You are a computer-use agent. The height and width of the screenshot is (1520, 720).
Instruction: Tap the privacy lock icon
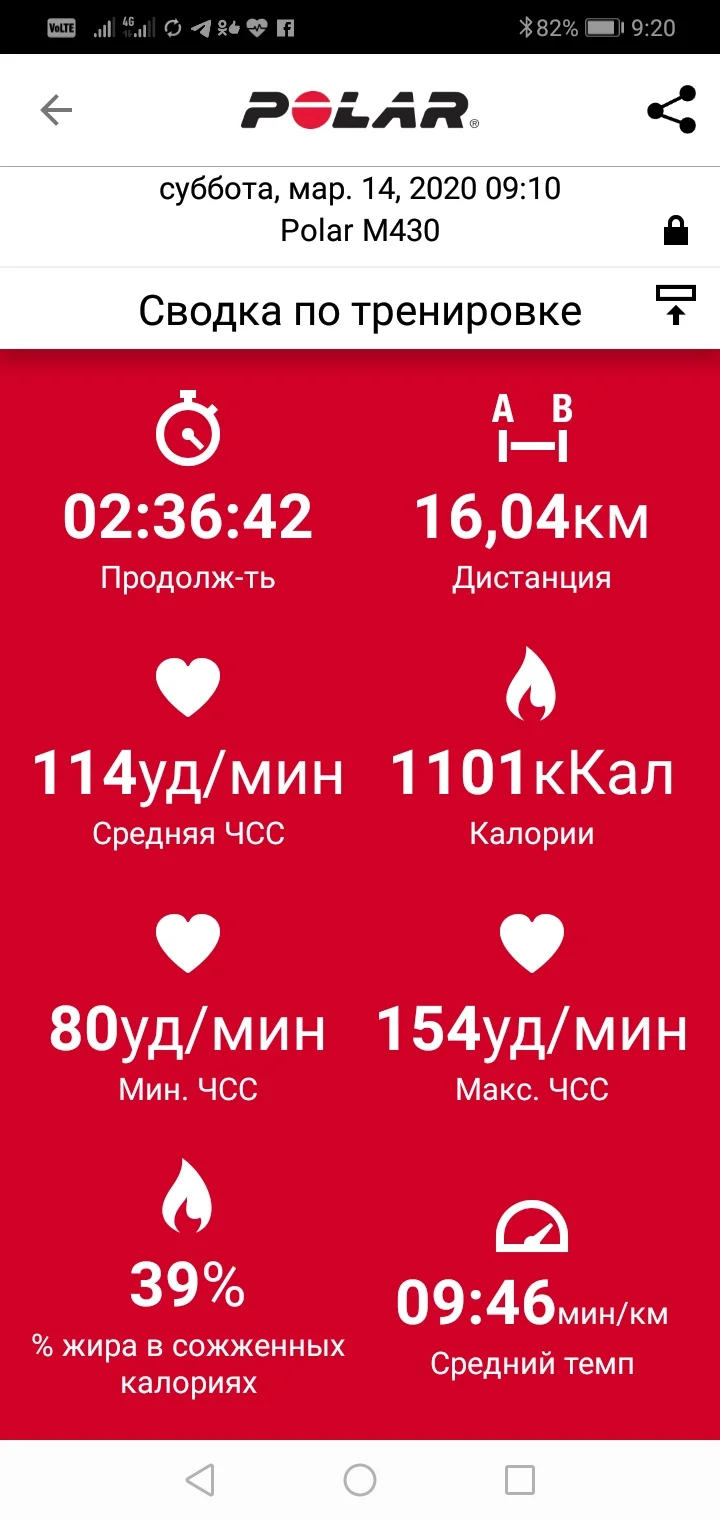[x=676, y=232]
